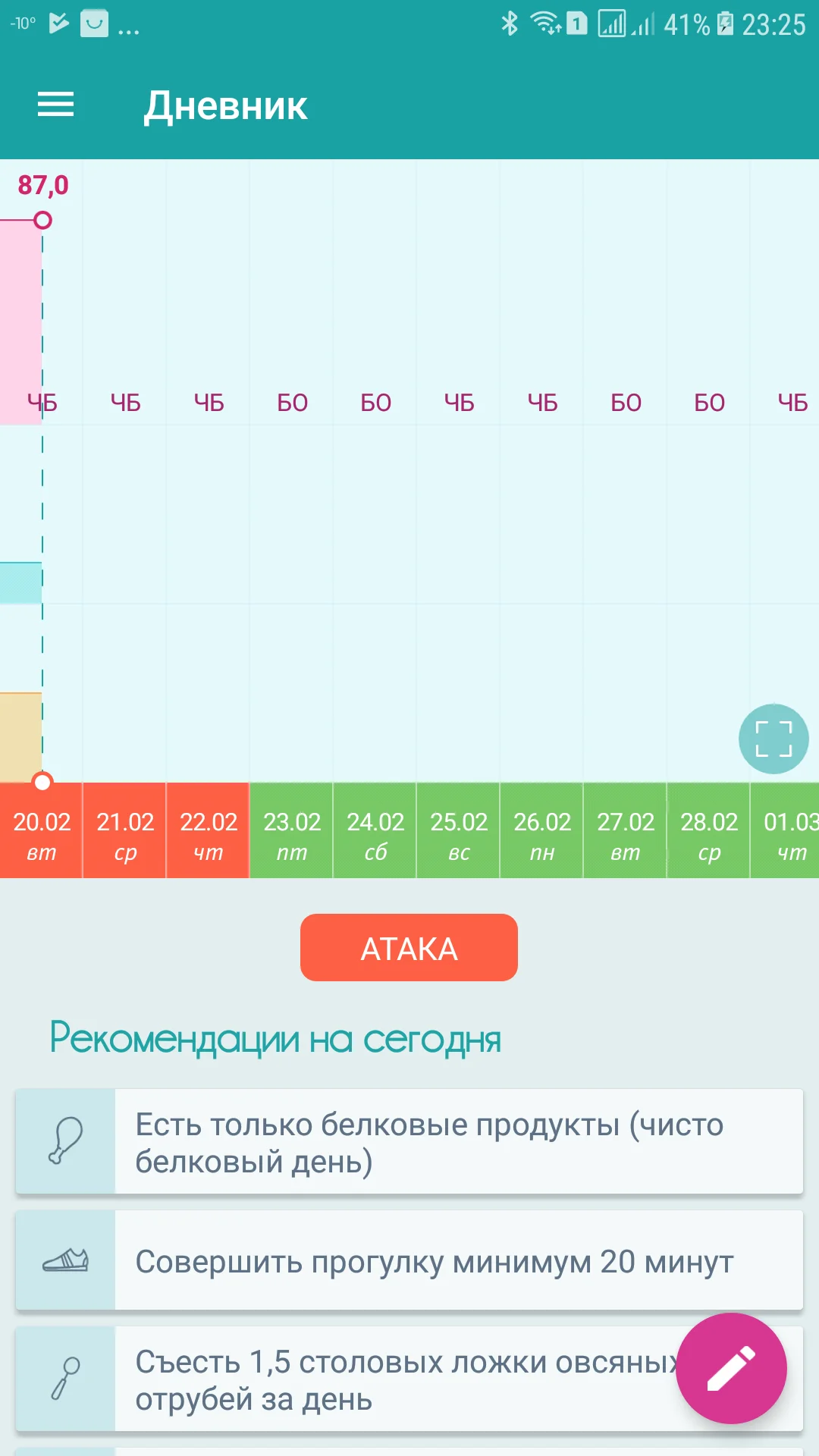819x1456 pixels.
Task: Tap the weight marker showing 87,0
Action: click(x=42, y=221)
